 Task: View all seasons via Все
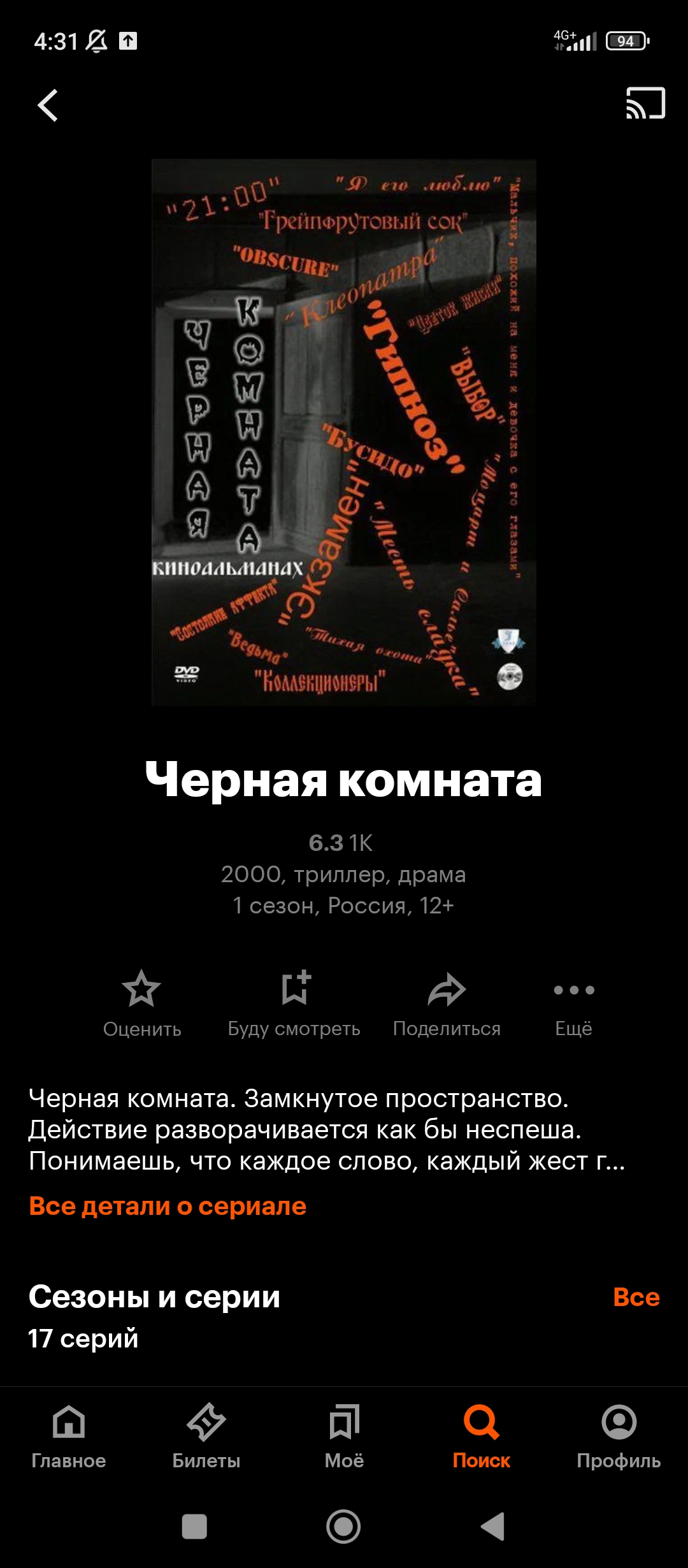(636, 1296)
